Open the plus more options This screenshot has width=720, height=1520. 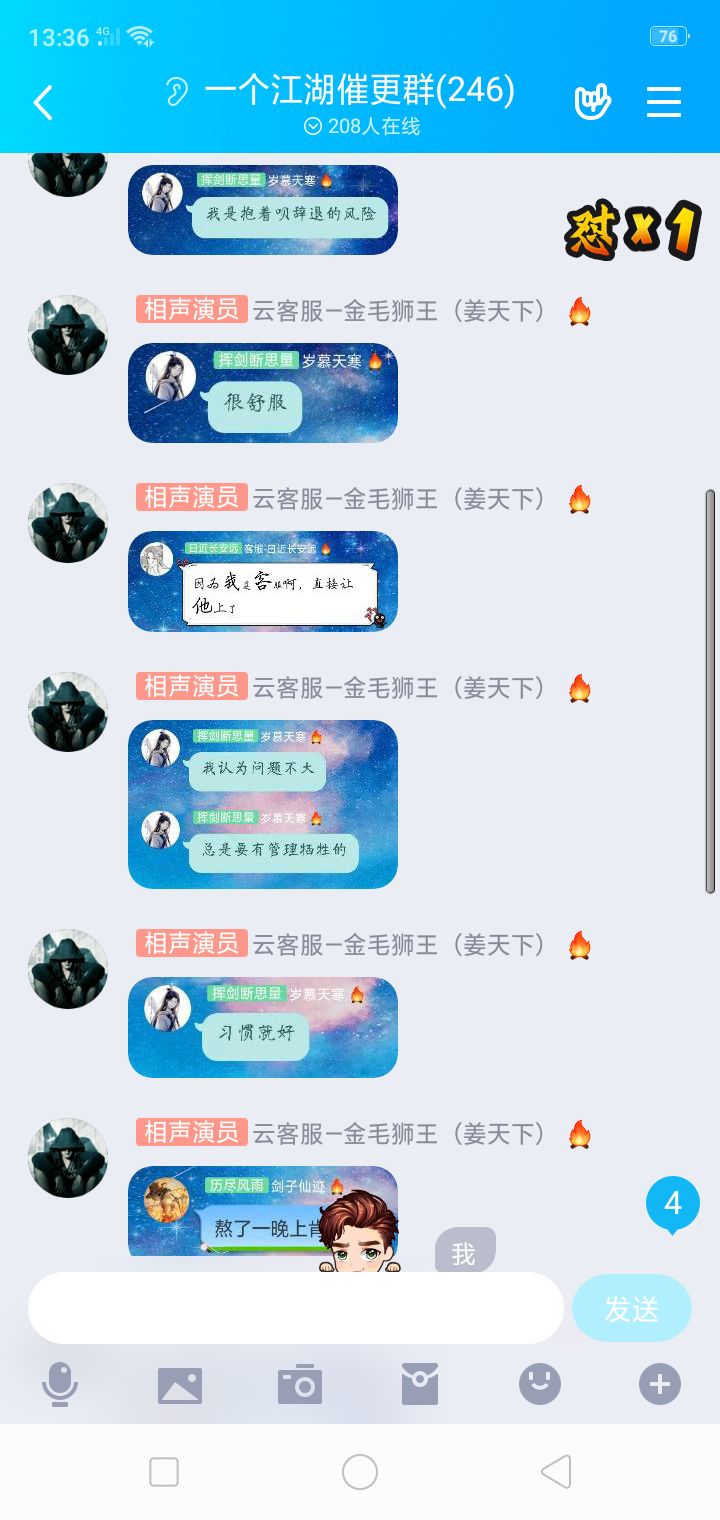[x=660, y=1385]
